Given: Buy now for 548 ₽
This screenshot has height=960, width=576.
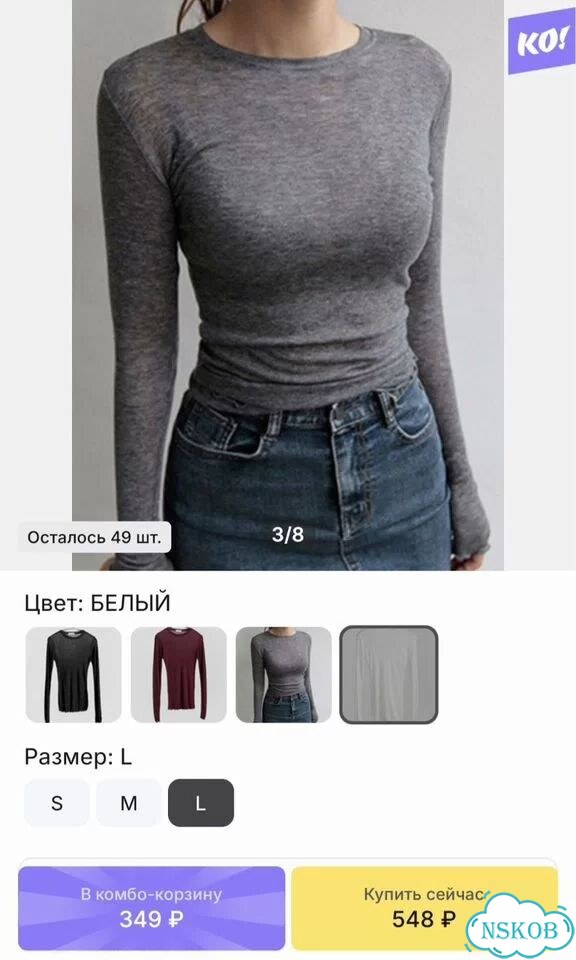Looking at the screenshot, I should pyautogui.click(x=424, y=908).
